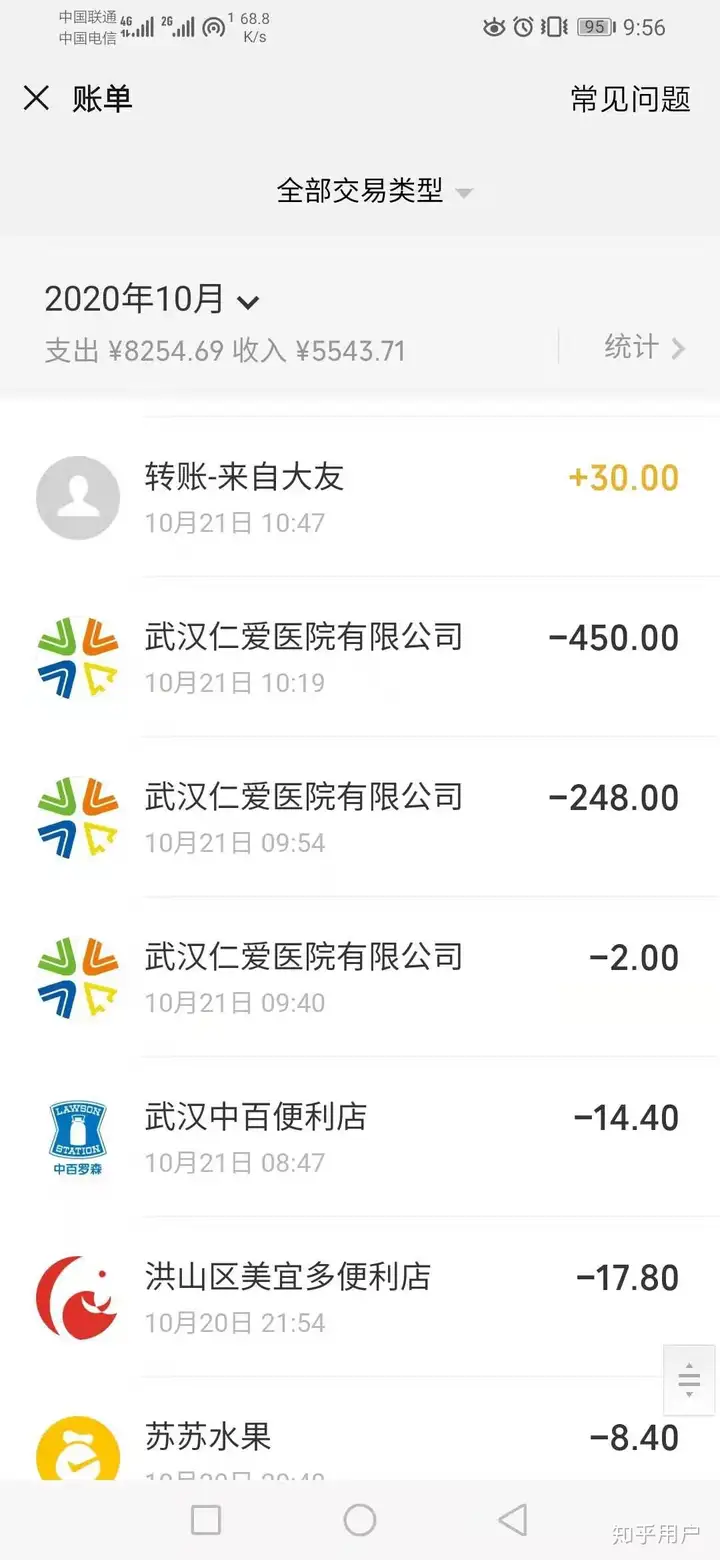This screenshot has width=720, height=1560.
Task: Open 统计 statistics page
Action: [x=645, y=348]
